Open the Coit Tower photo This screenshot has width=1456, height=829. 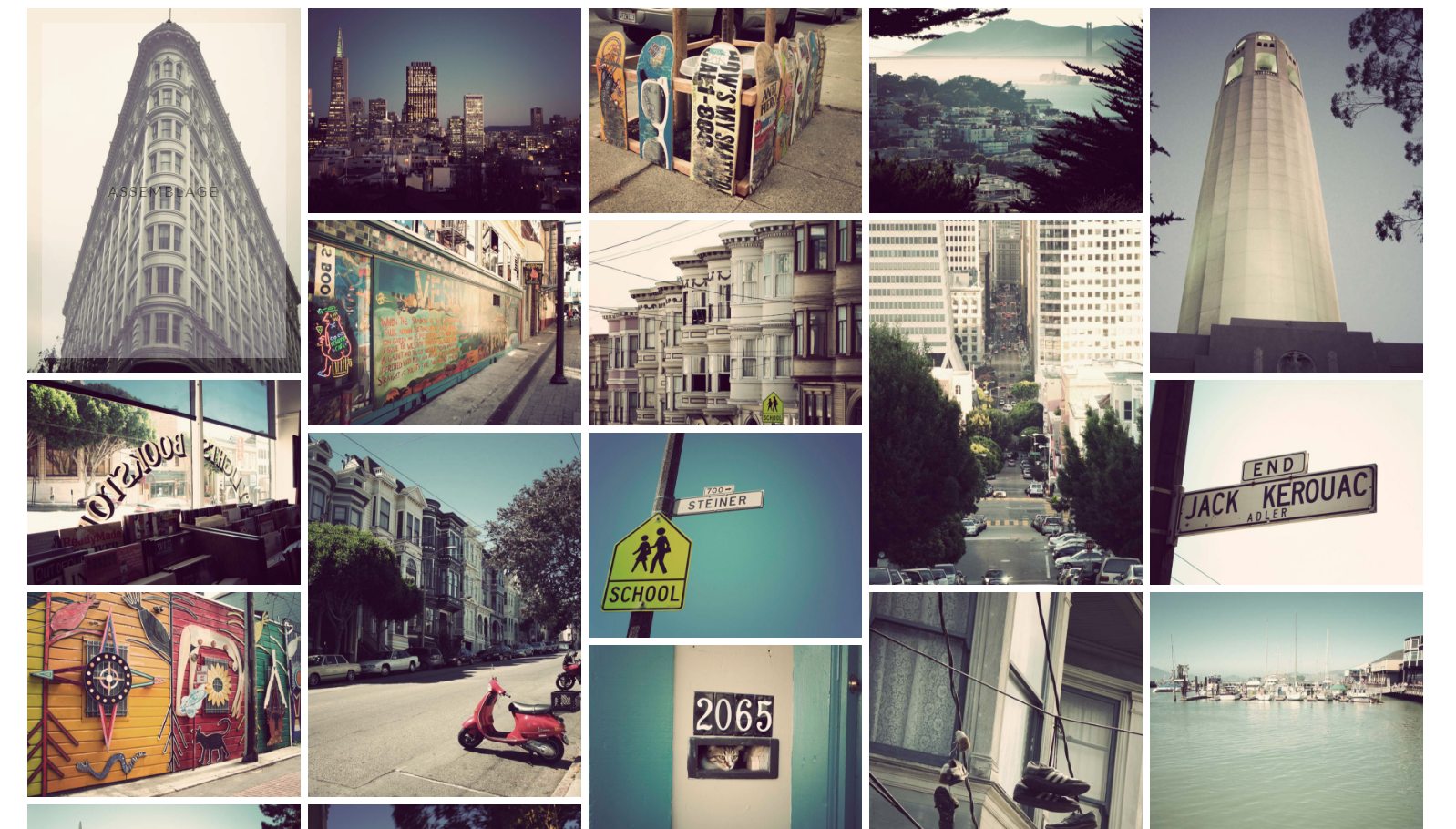[x=1286, y=190]
